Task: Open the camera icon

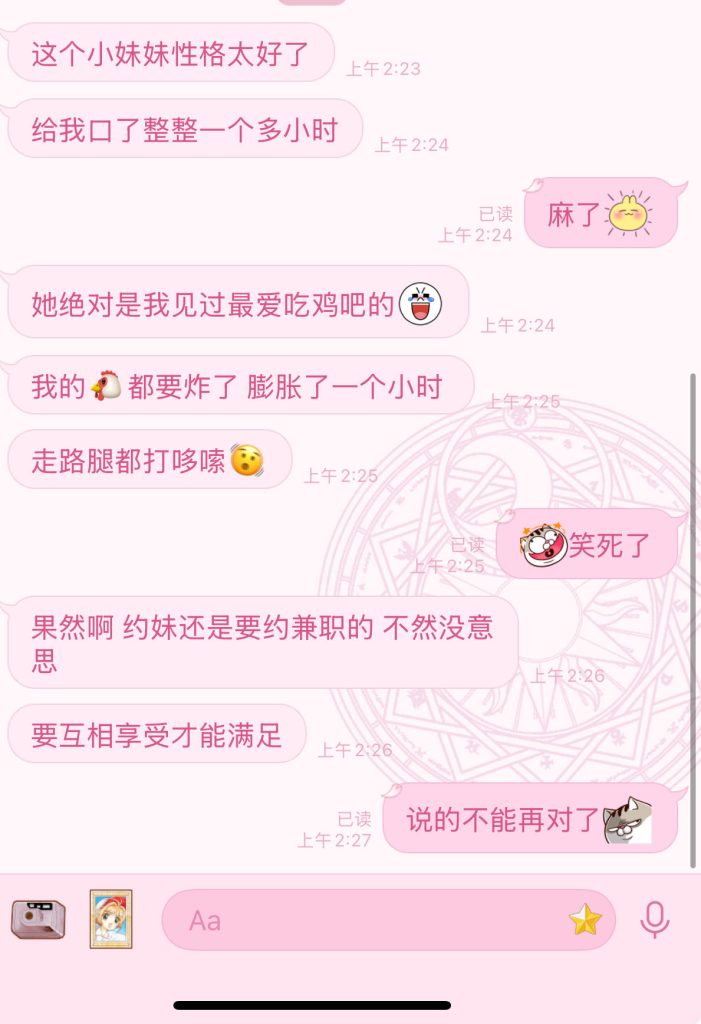Action: [x=38, y=919]
